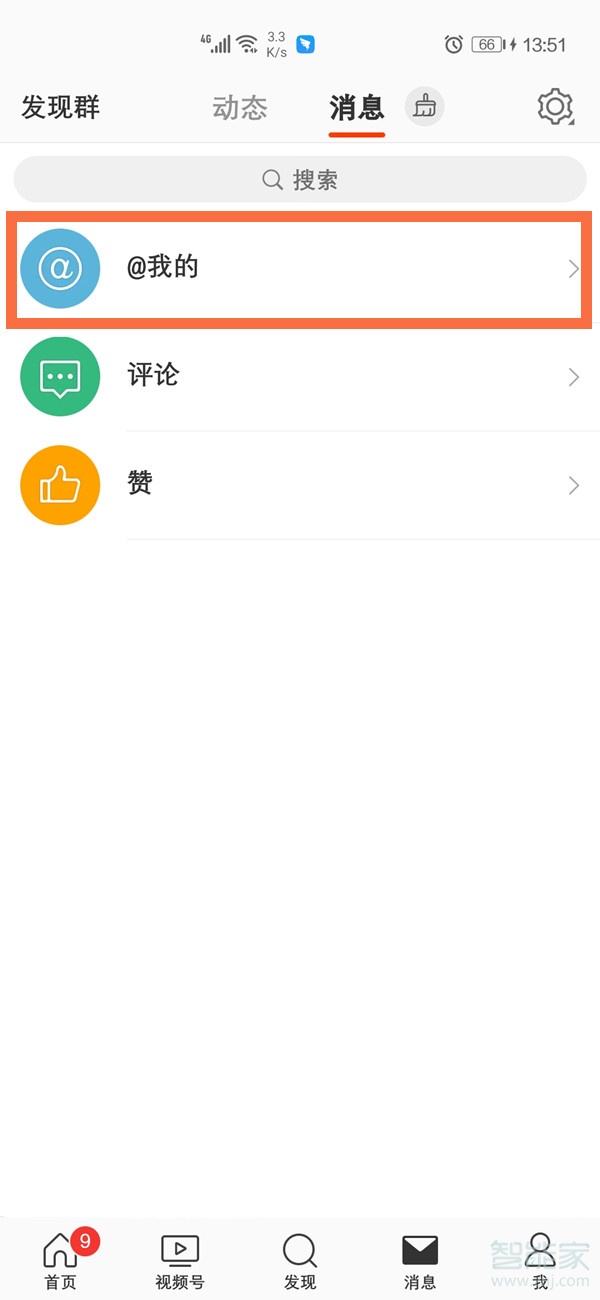Select the 消息 top tab
The image size is (600, 1300).
pyautogui.click(x=357, y=108)
